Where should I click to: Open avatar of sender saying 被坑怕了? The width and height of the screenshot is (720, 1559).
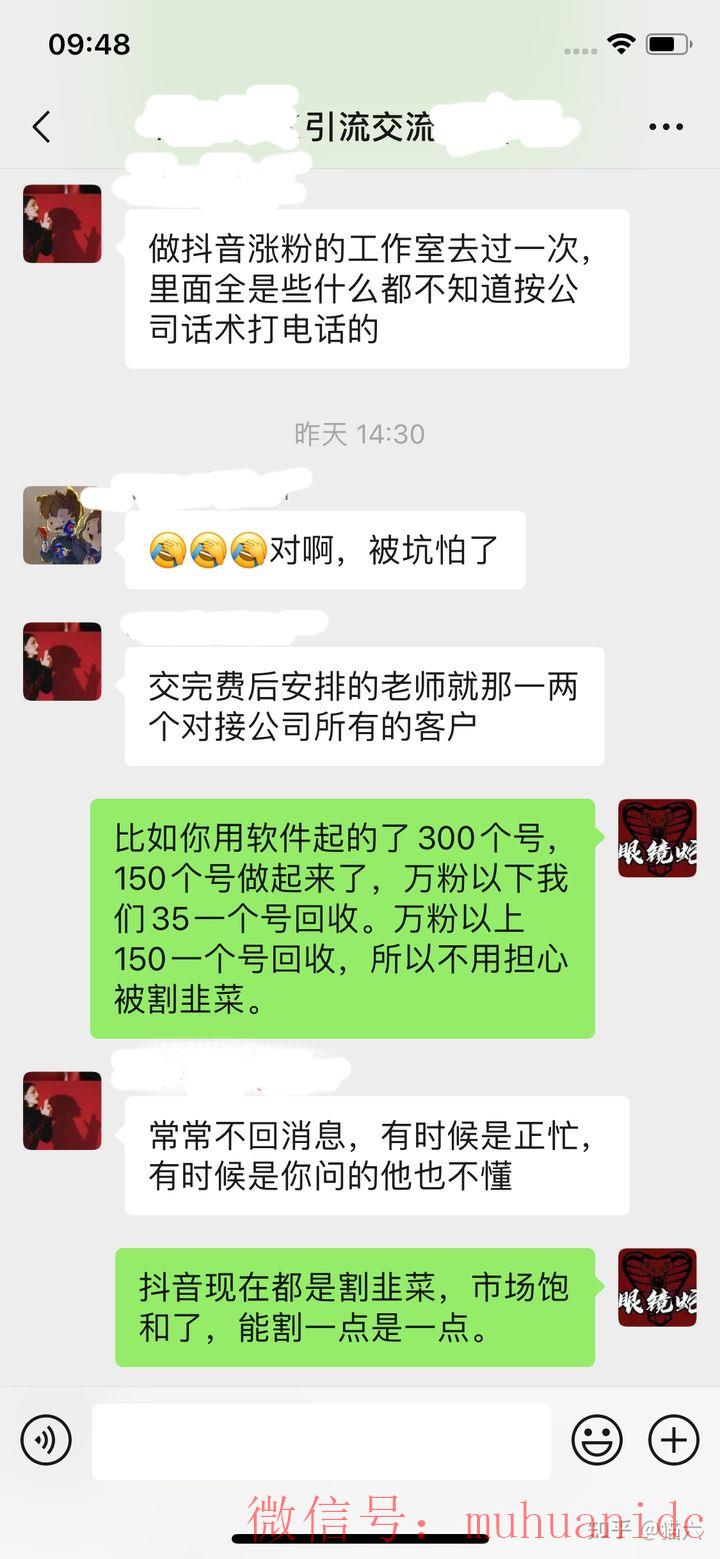click(62, 526)
